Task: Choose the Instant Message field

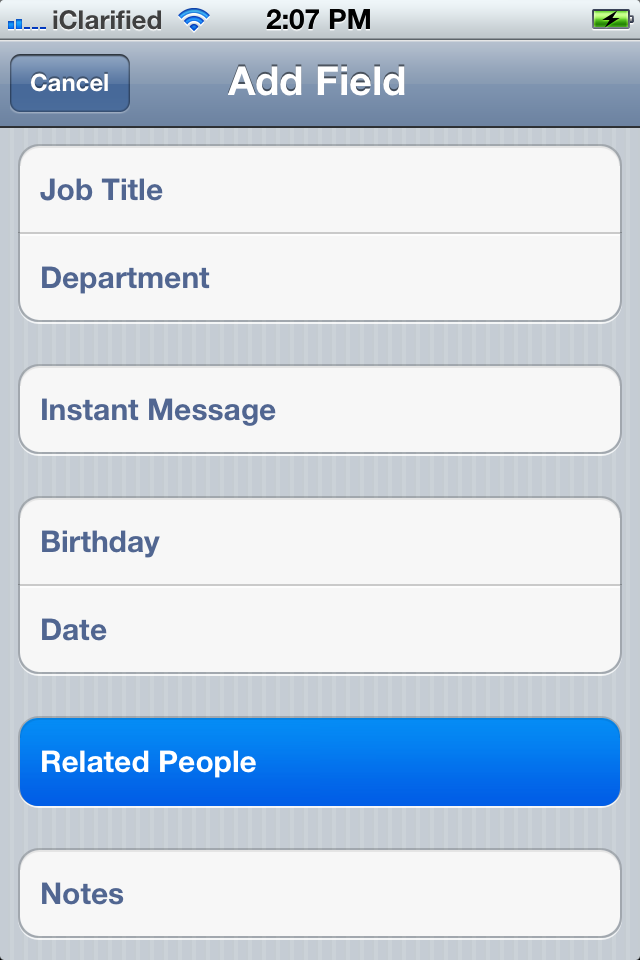Action: pos(320,410)
